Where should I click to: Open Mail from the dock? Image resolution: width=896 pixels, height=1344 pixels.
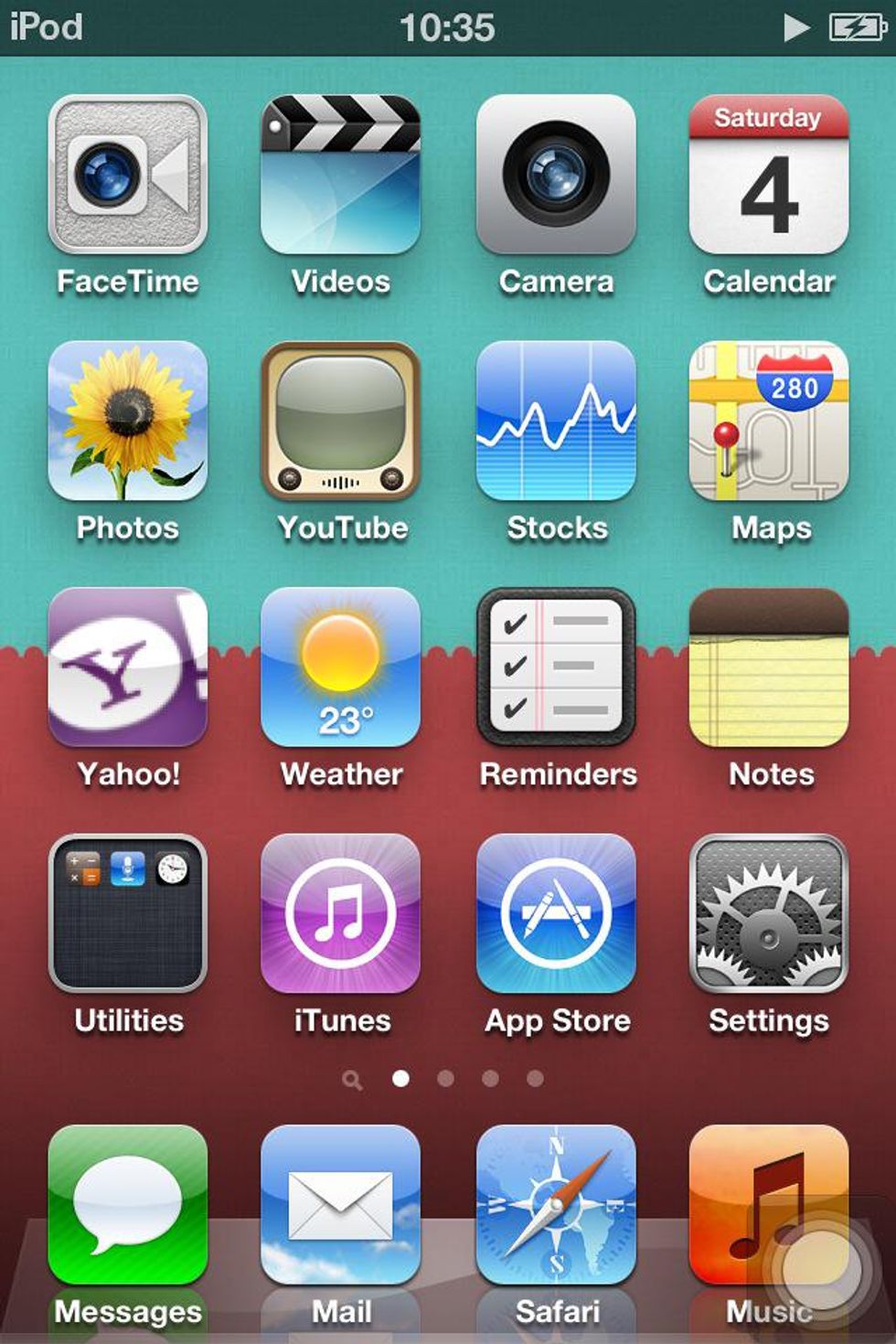[340, 1204]
